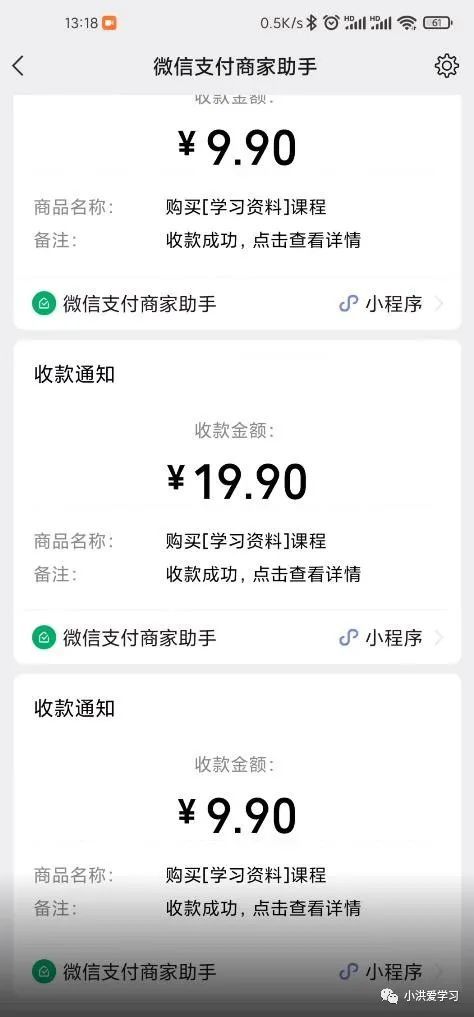Screen dimensions: 474x1017
Task: Go back from 微信支付商家助手
Action: 18,66
